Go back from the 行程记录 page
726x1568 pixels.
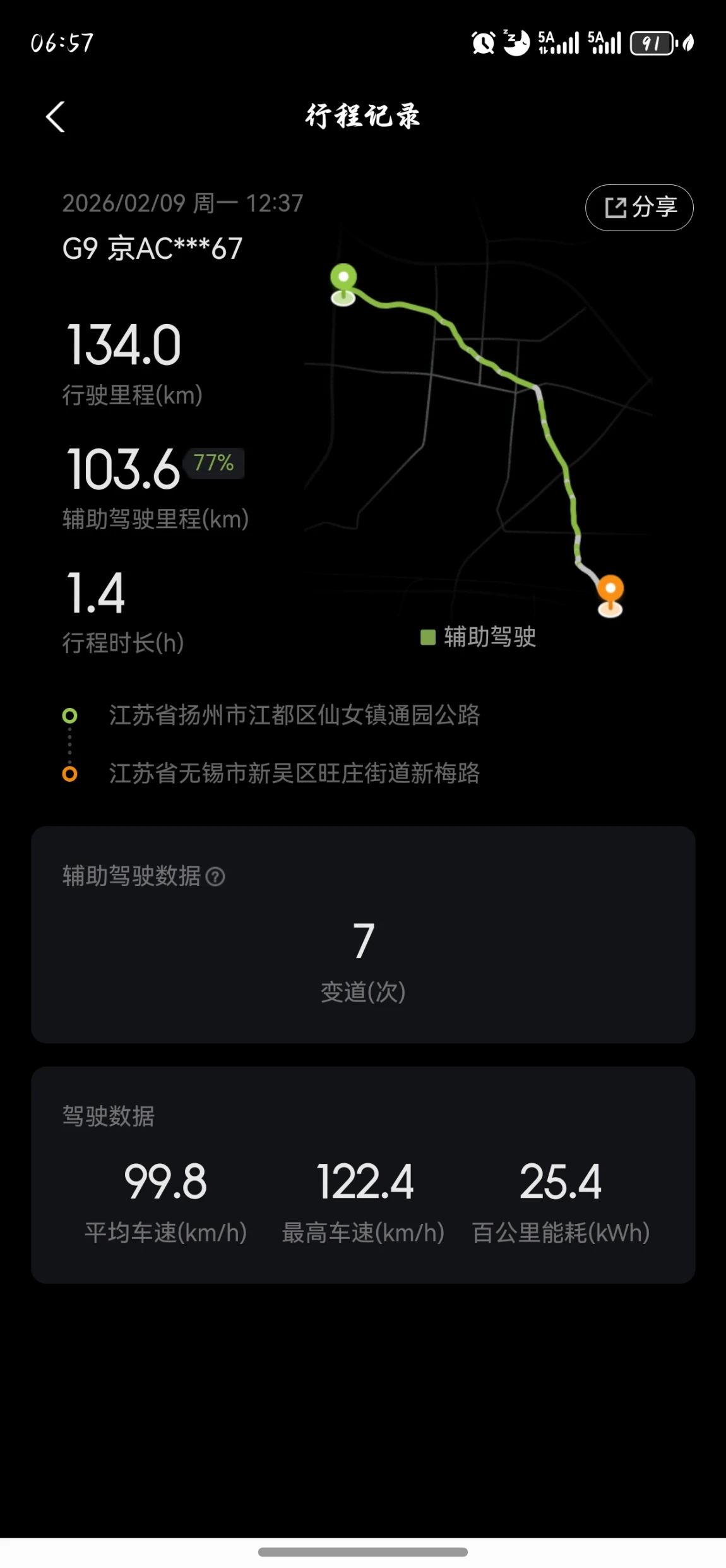(x=56, y=117)
